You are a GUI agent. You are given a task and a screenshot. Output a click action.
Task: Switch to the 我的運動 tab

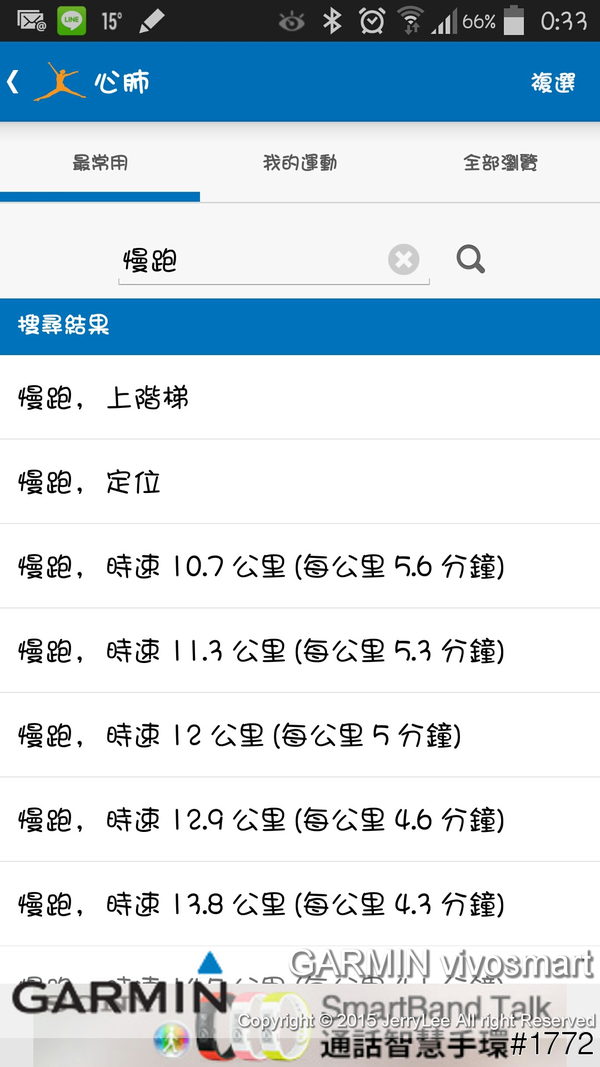pos(300,163)
